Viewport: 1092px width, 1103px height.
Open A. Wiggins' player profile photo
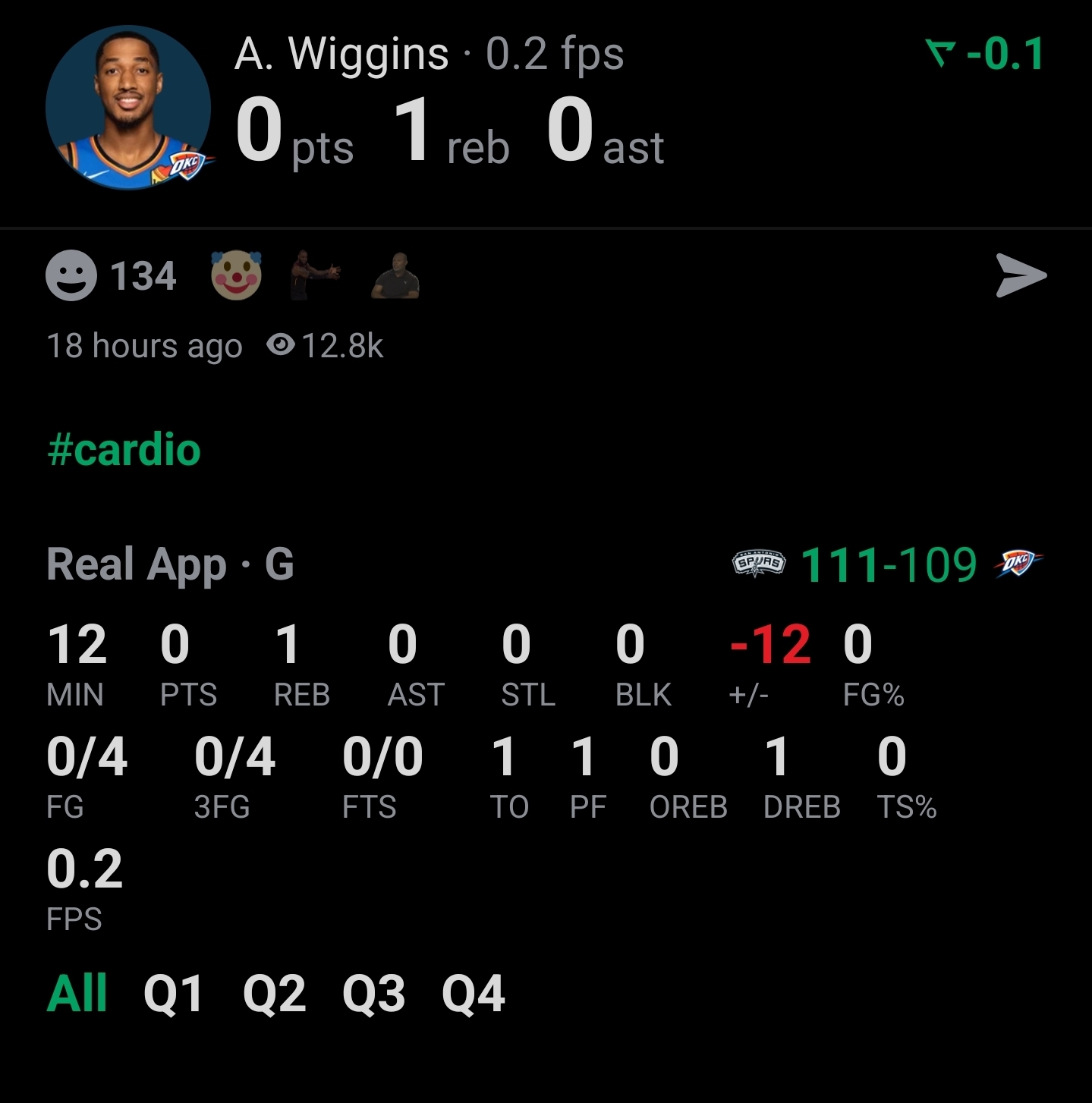127,108
